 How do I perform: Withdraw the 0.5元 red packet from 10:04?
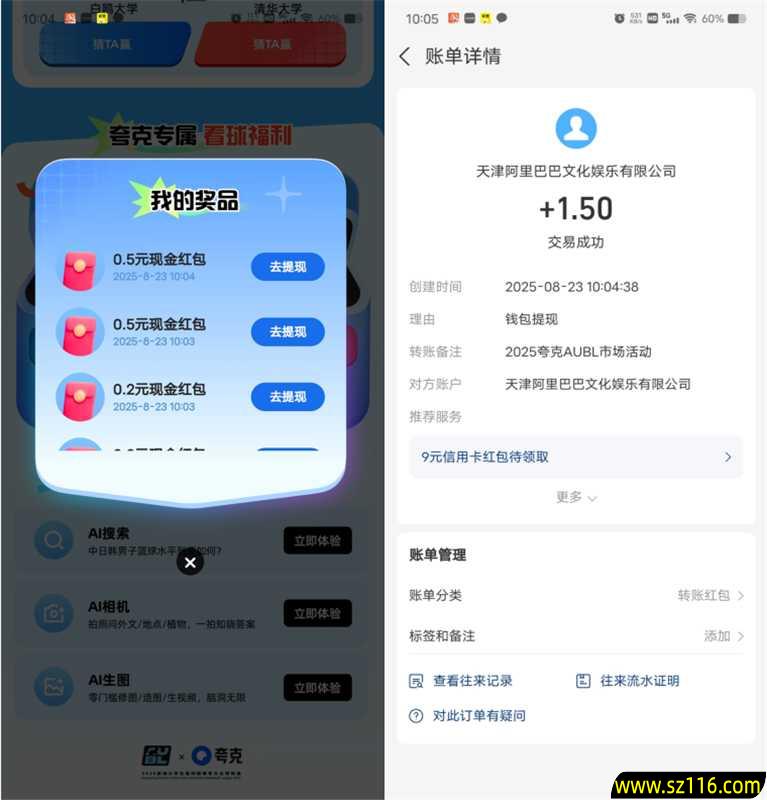(287, 267)
